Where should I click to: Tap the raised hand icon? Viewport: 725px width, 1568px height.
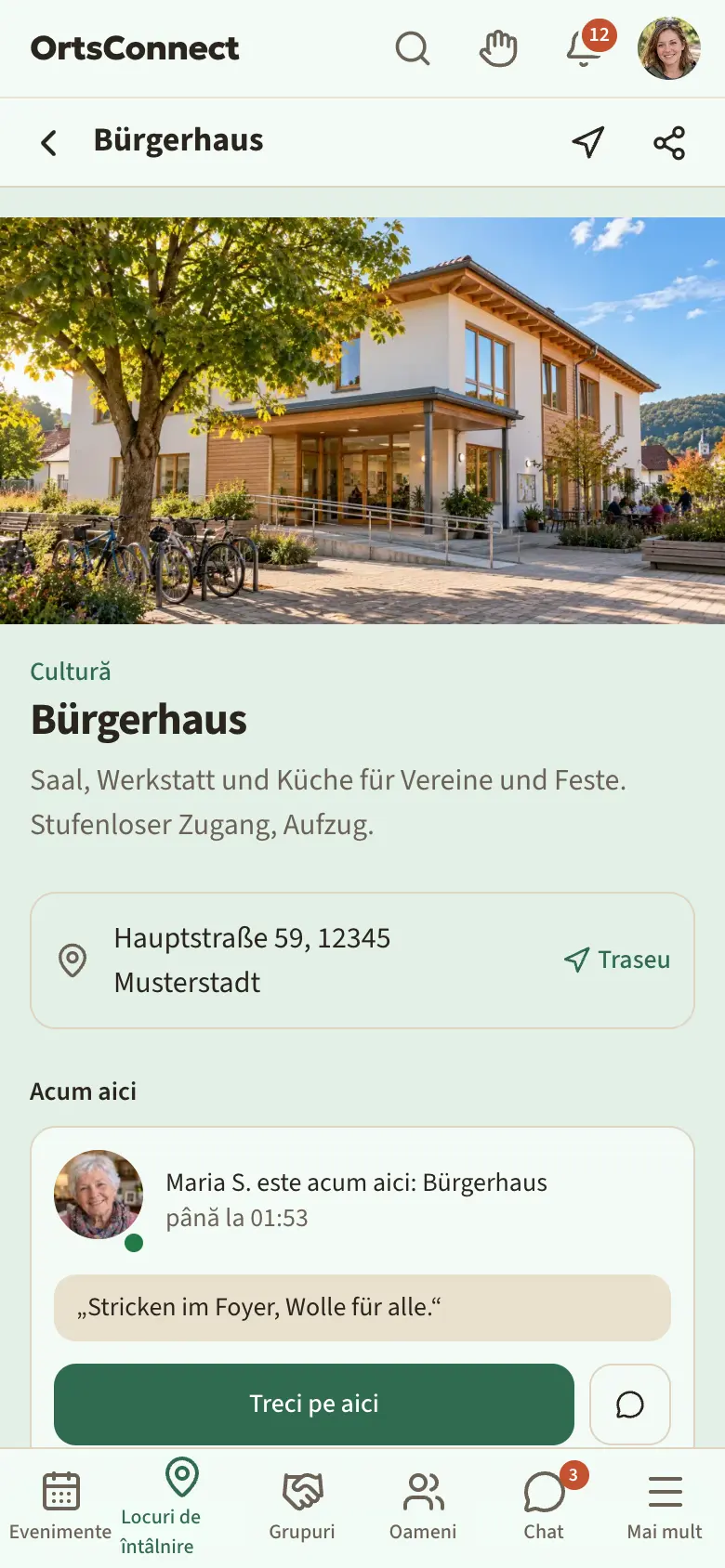click(x=498, y=48)
